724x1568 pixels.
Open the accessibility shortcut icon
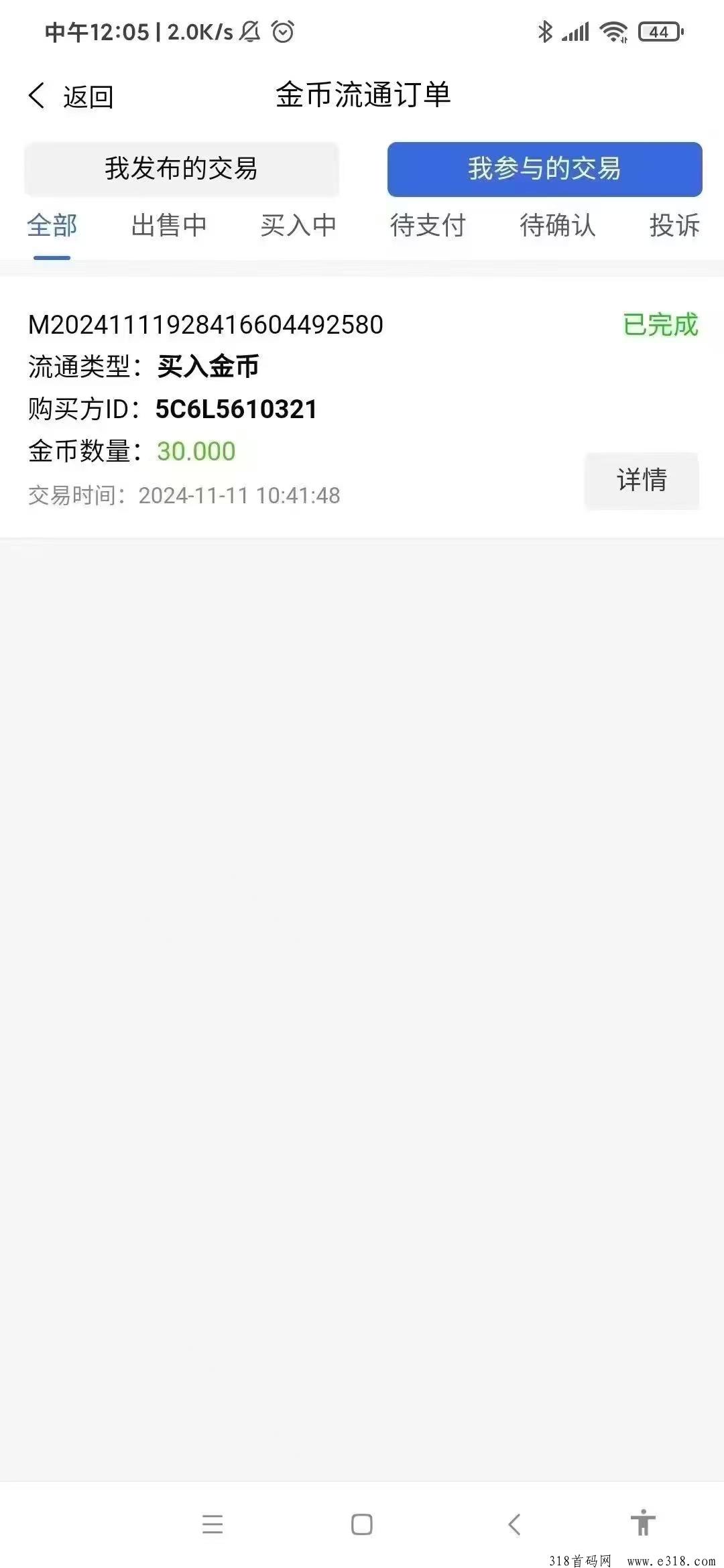643,1523
